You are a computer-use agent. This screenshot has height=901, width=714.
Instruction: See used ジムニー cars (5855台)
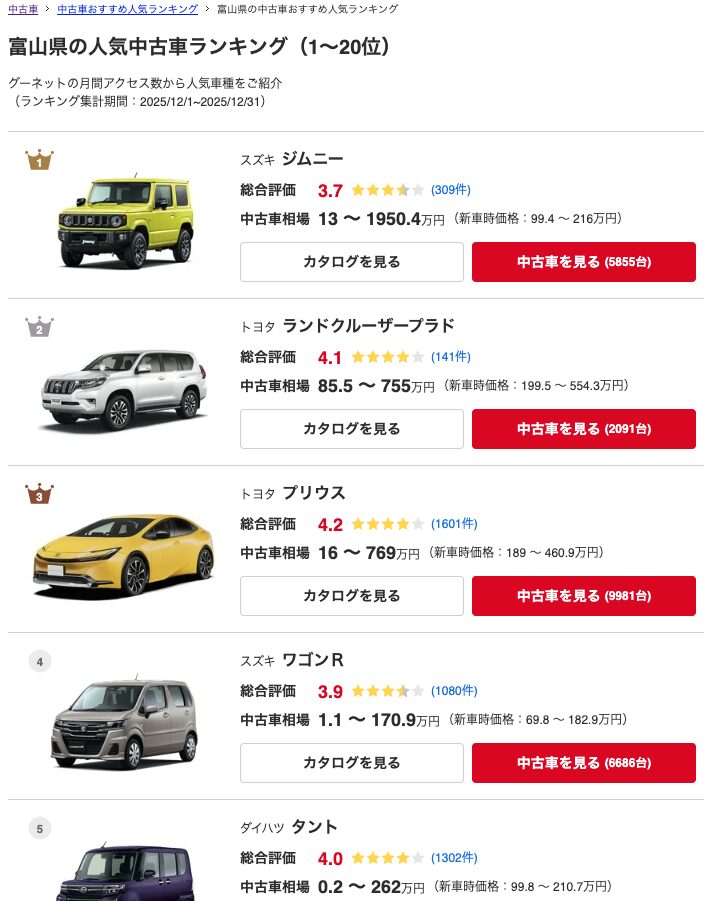[x=583, y=262]
